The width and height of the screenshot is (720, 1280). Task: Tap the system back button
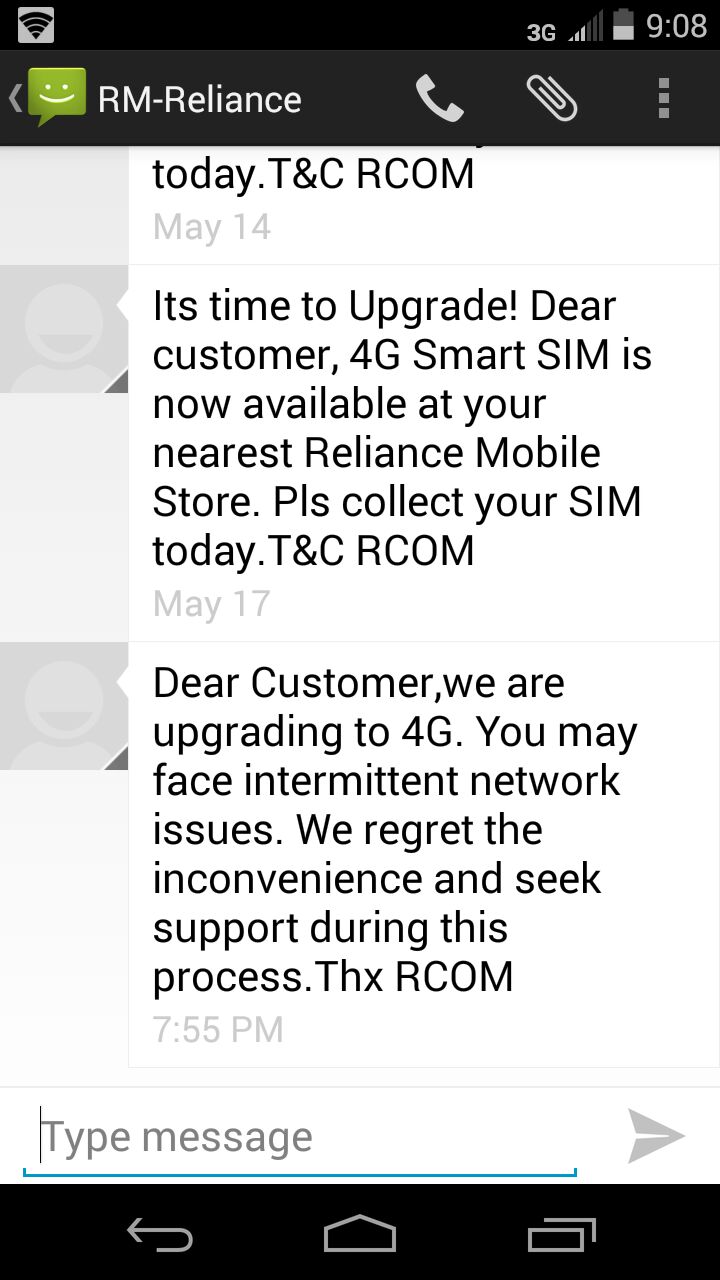point(160,1234)
